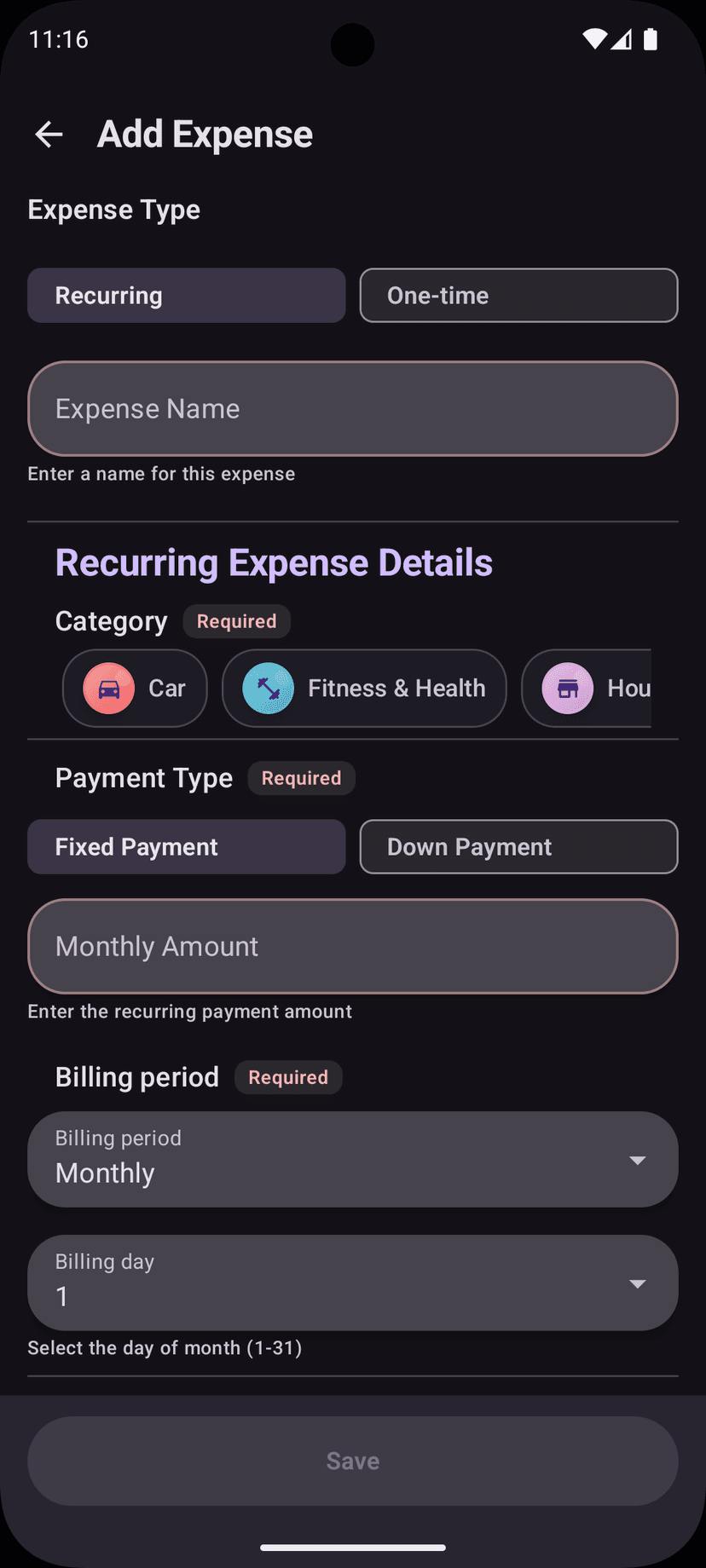Click the back arrow to exit Add Expense
The image size is (706, 1568).
(x=49, y=134)
